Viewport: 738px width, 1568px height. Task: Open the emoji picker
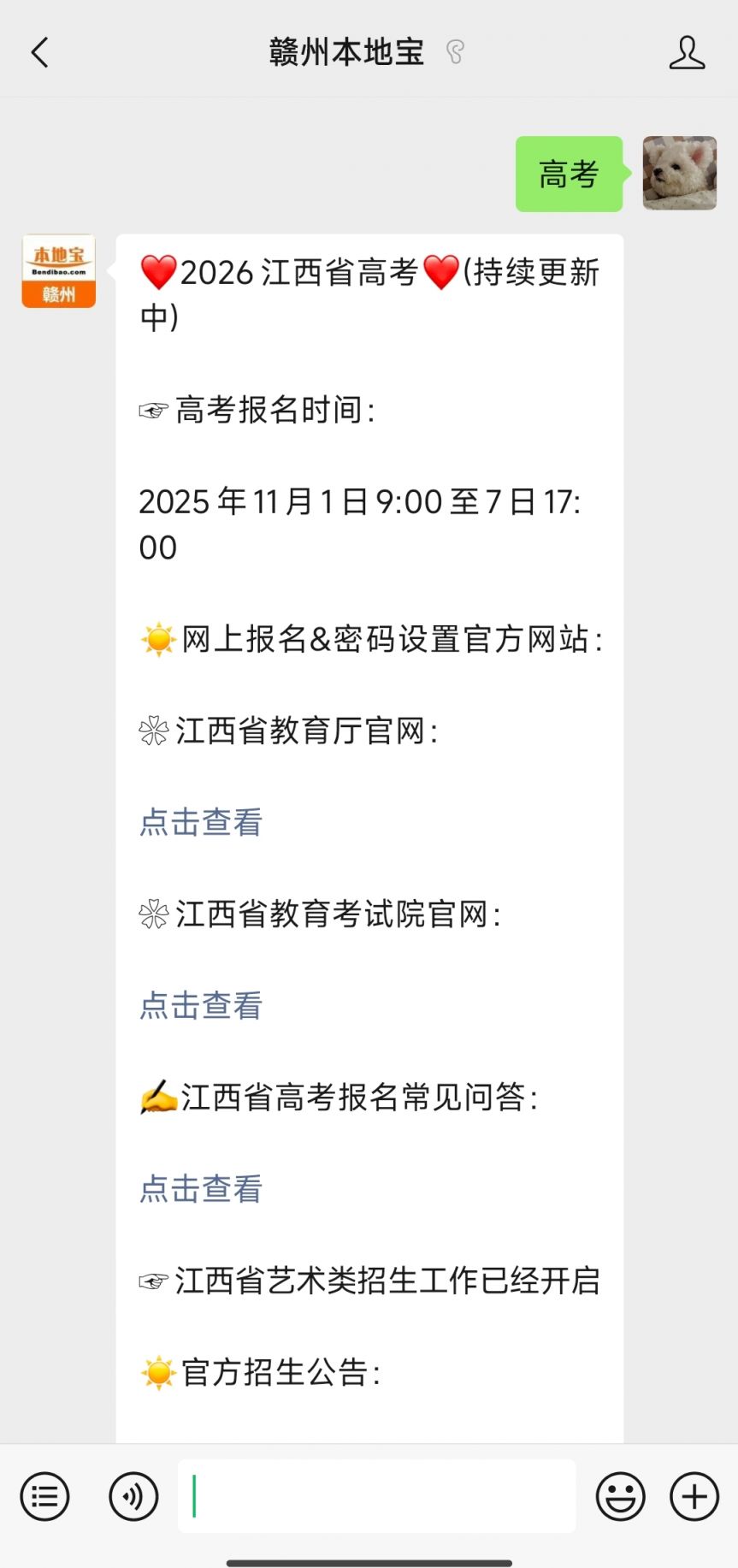[x=620, y=1496]
